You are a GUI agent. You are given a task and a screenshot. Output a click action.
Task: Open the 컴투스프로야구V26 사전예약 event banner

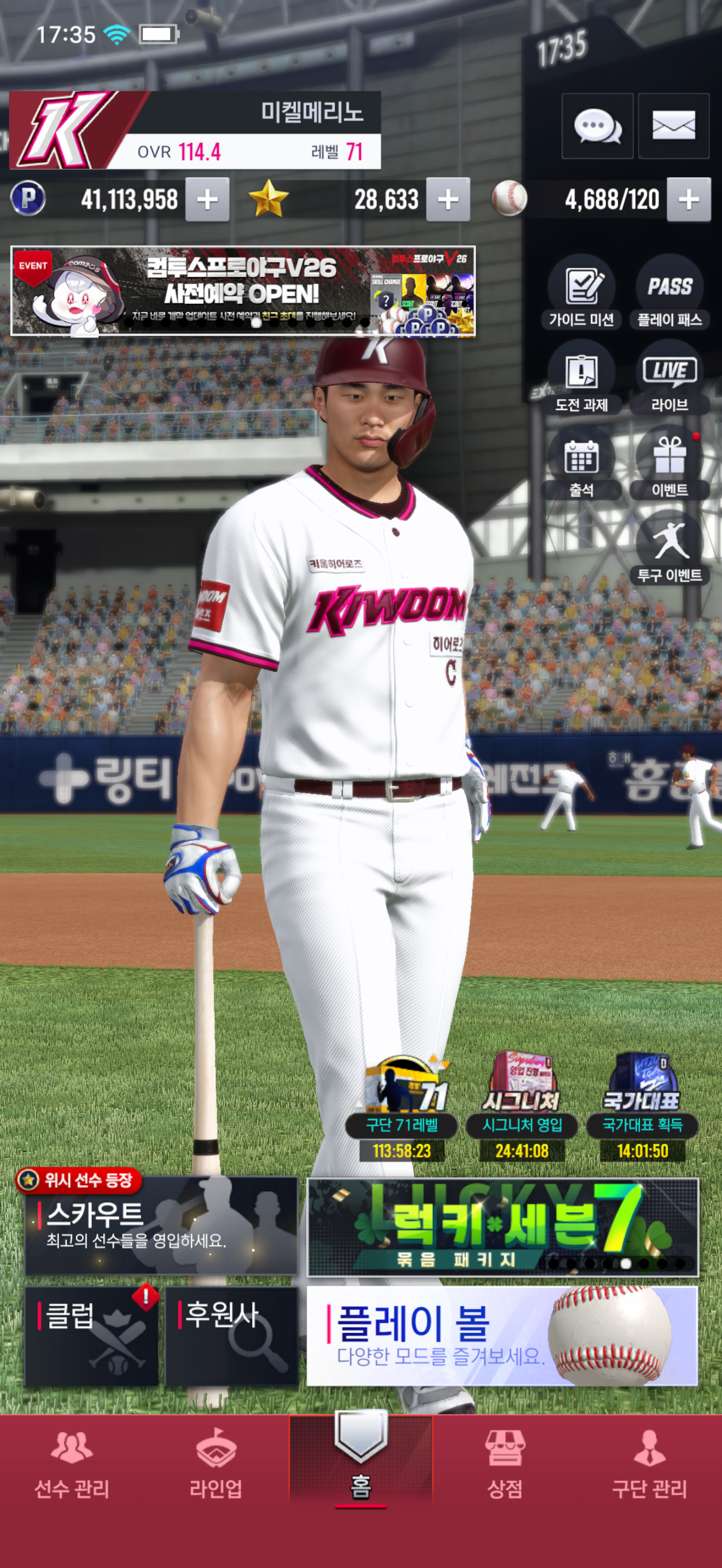pos(243,291)
